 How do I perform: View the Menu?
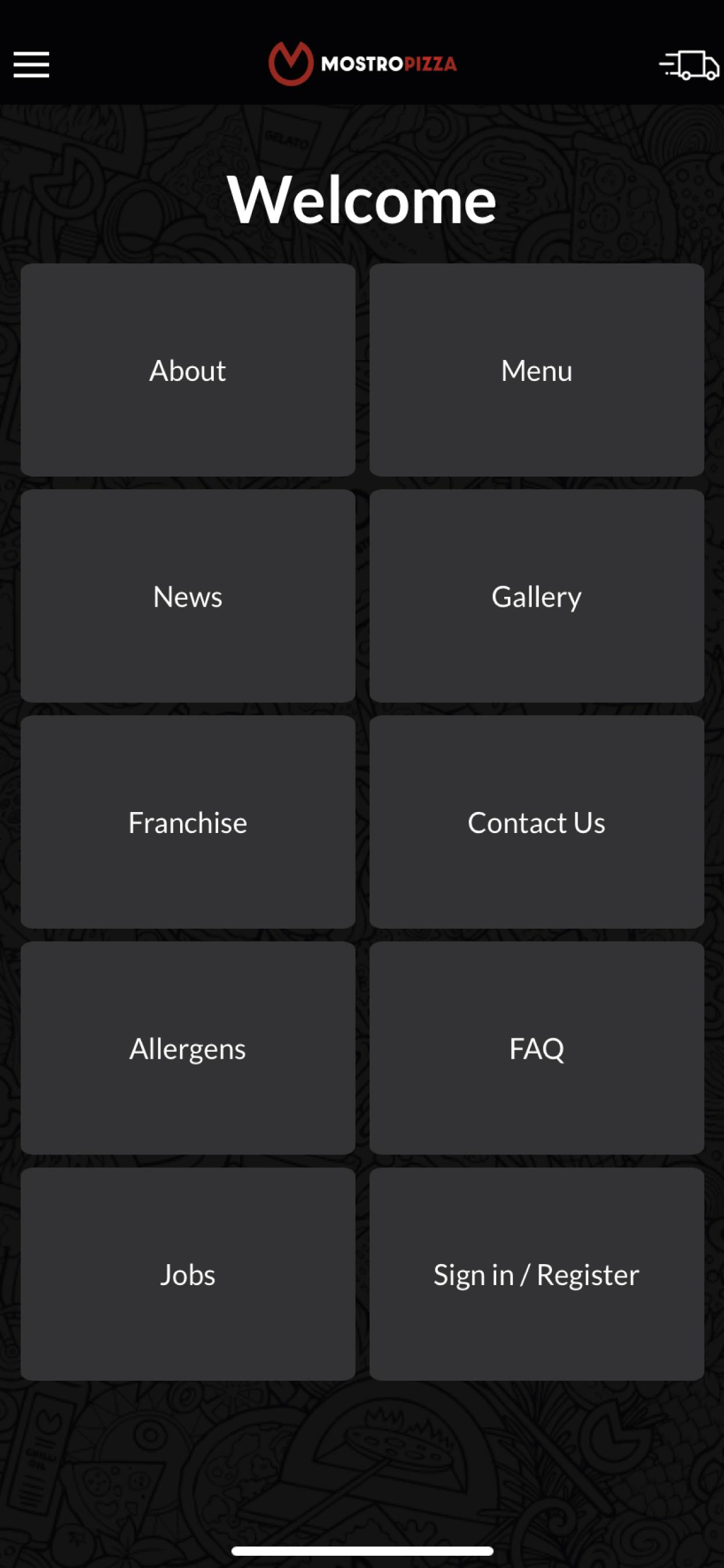pyautogui.click(x=536, y=369)
